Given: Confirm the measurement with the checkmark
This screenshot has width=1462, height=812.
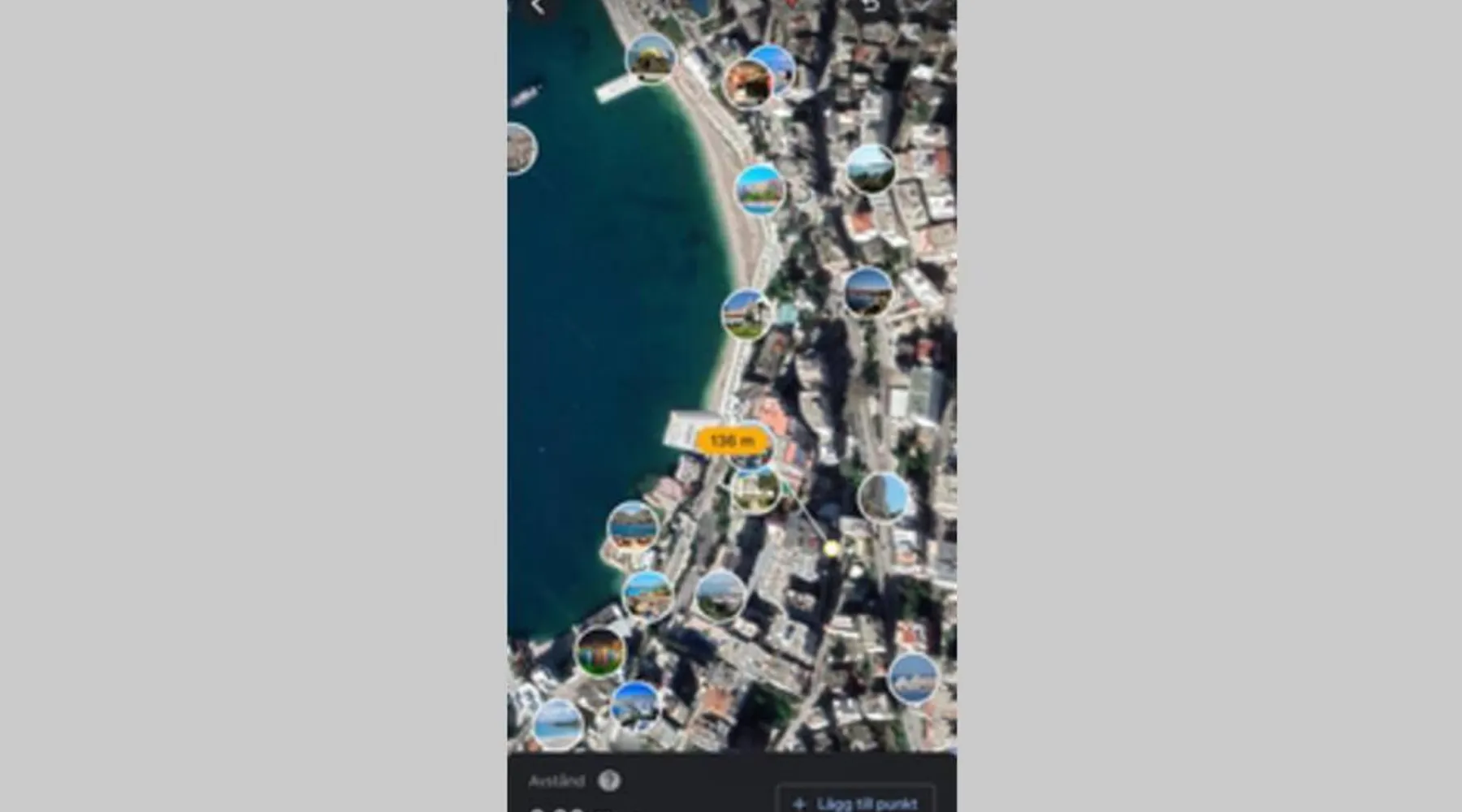Looking at the screenshot, I should 924,6.
